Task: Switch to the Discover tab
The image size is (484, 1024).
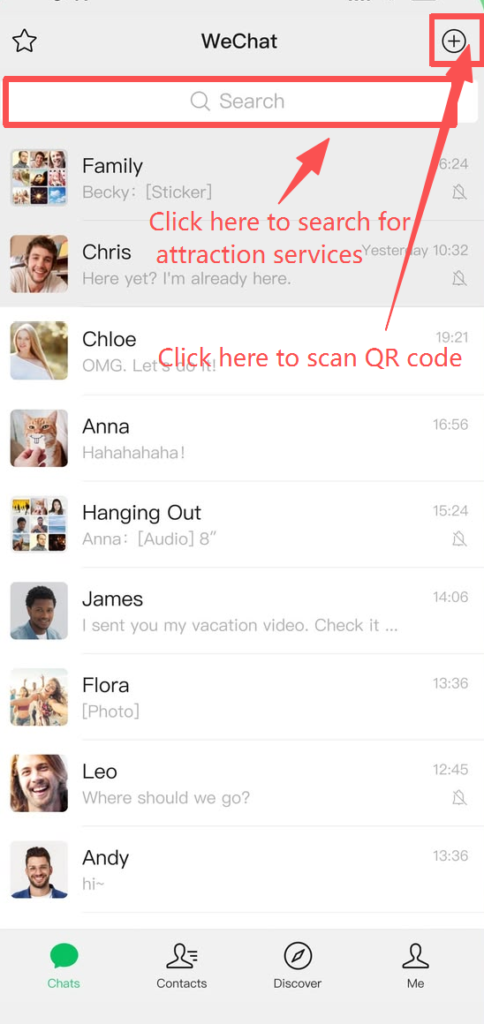Action: pyautogui.click(x=298, y=966)
